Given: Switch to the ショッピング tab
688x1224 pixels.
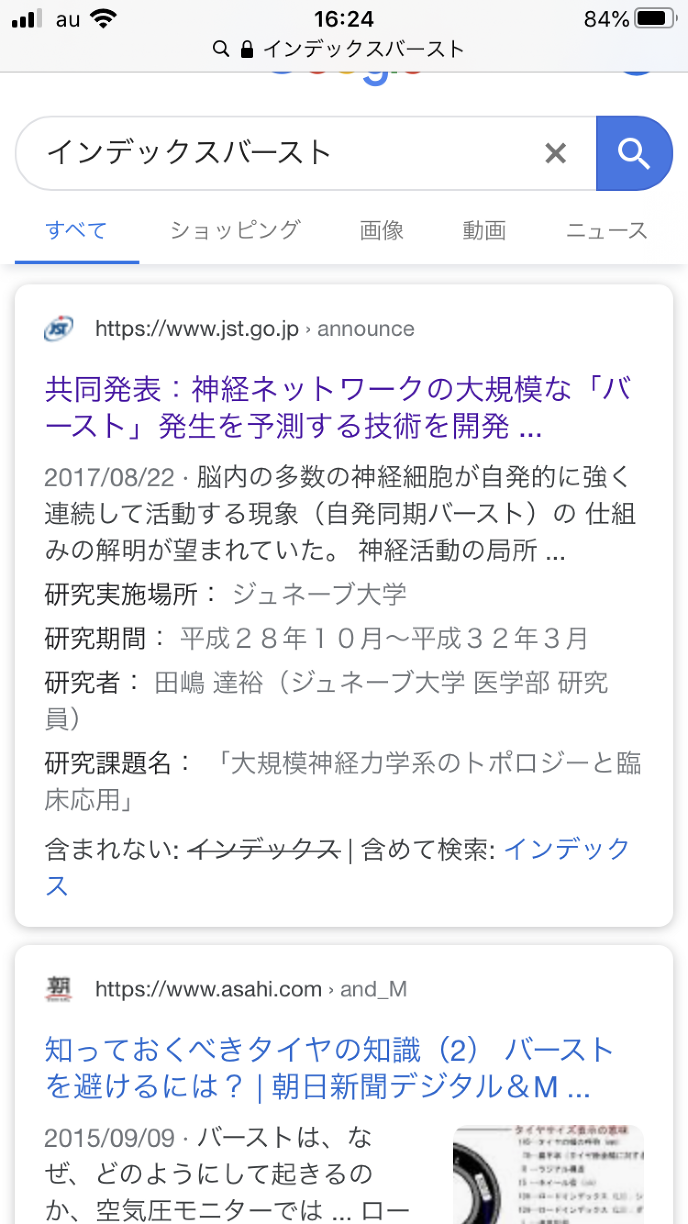Looking at the screenshot, I should (235, 230).
